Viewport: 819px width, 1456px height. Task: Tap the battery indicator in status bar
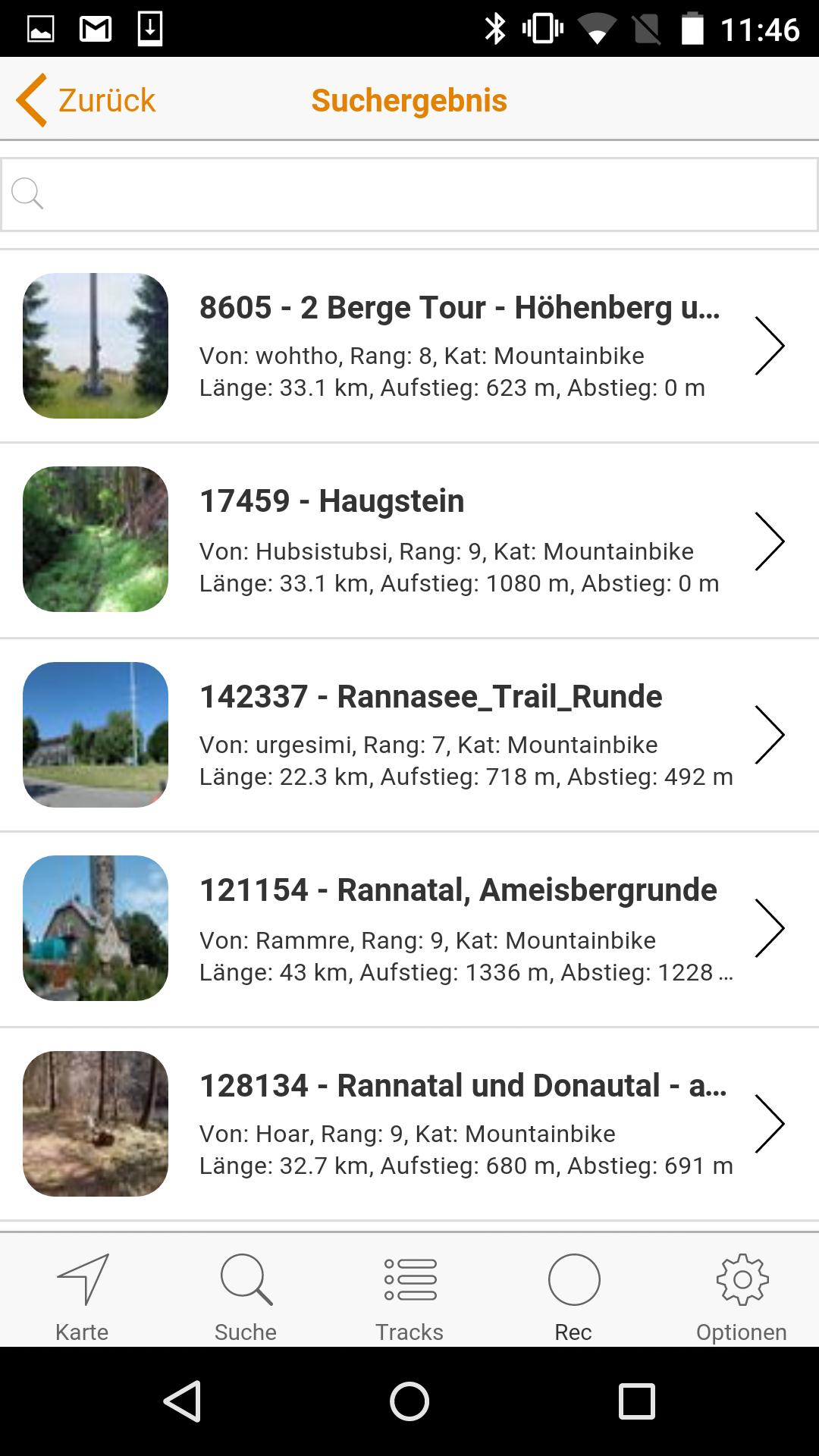692,30
